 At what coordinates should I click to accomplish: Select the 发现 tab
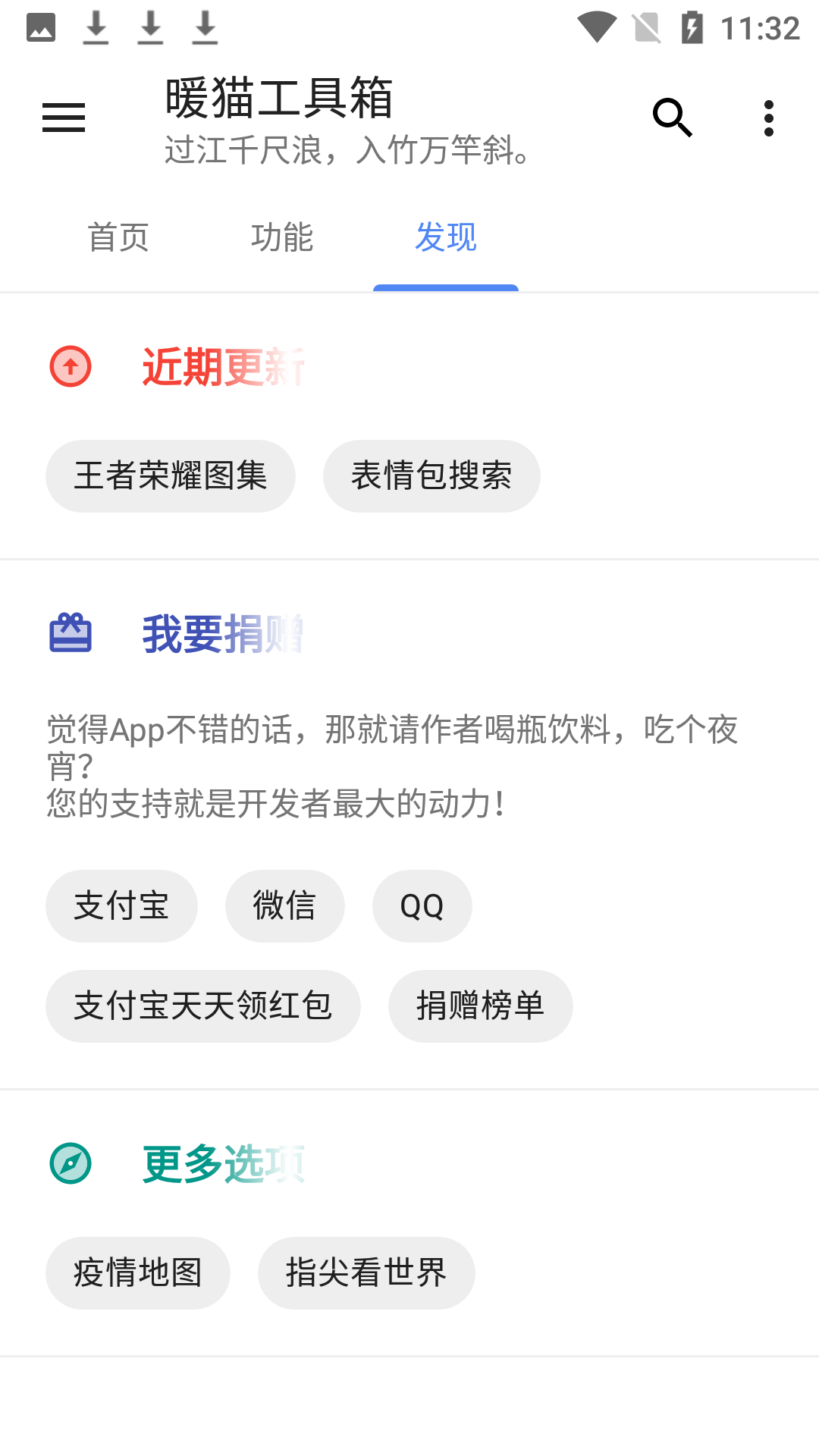tap(446, 237)
